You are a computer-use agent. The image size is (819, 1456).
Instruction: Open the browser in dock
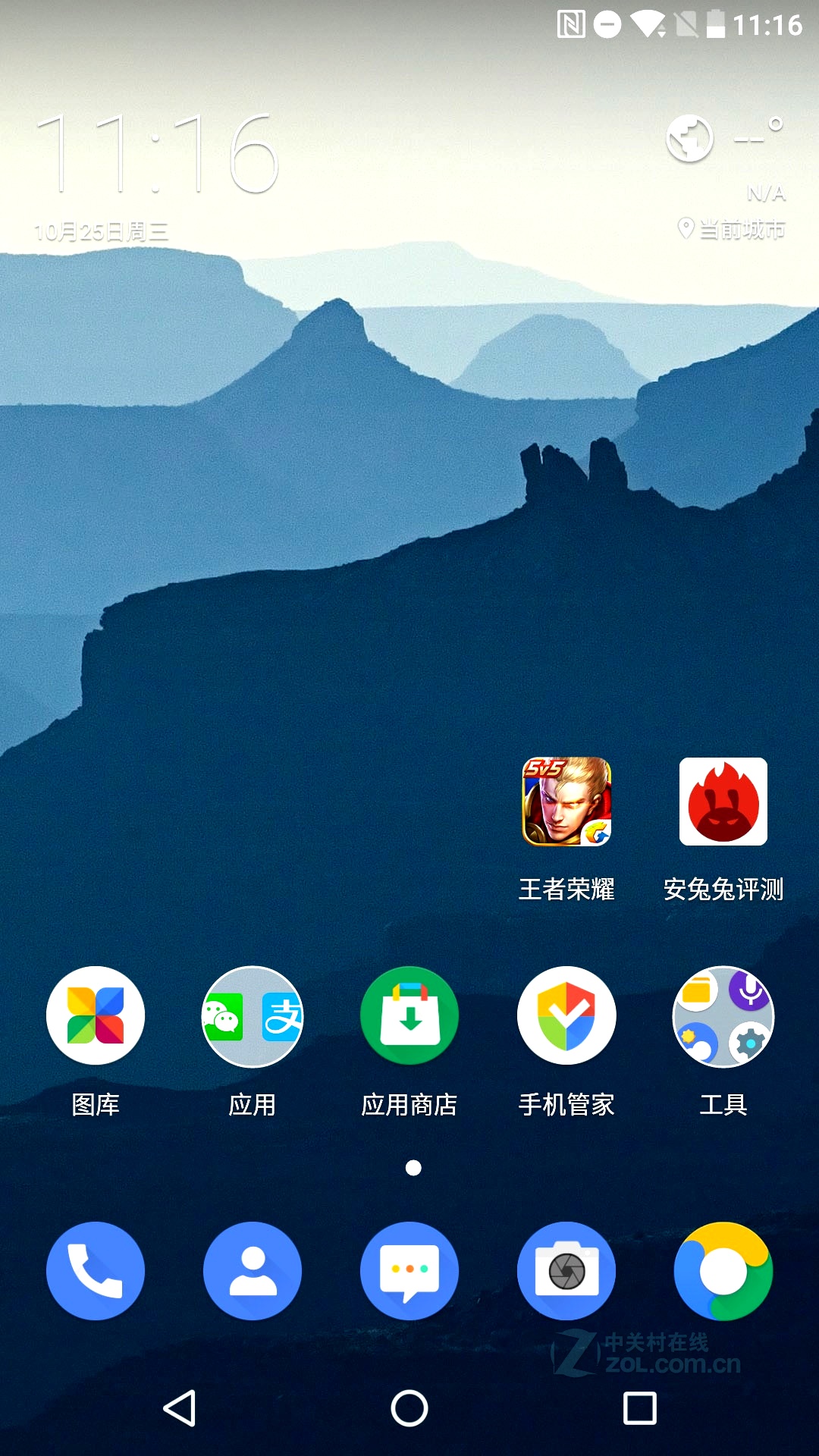pos(723,1270)
